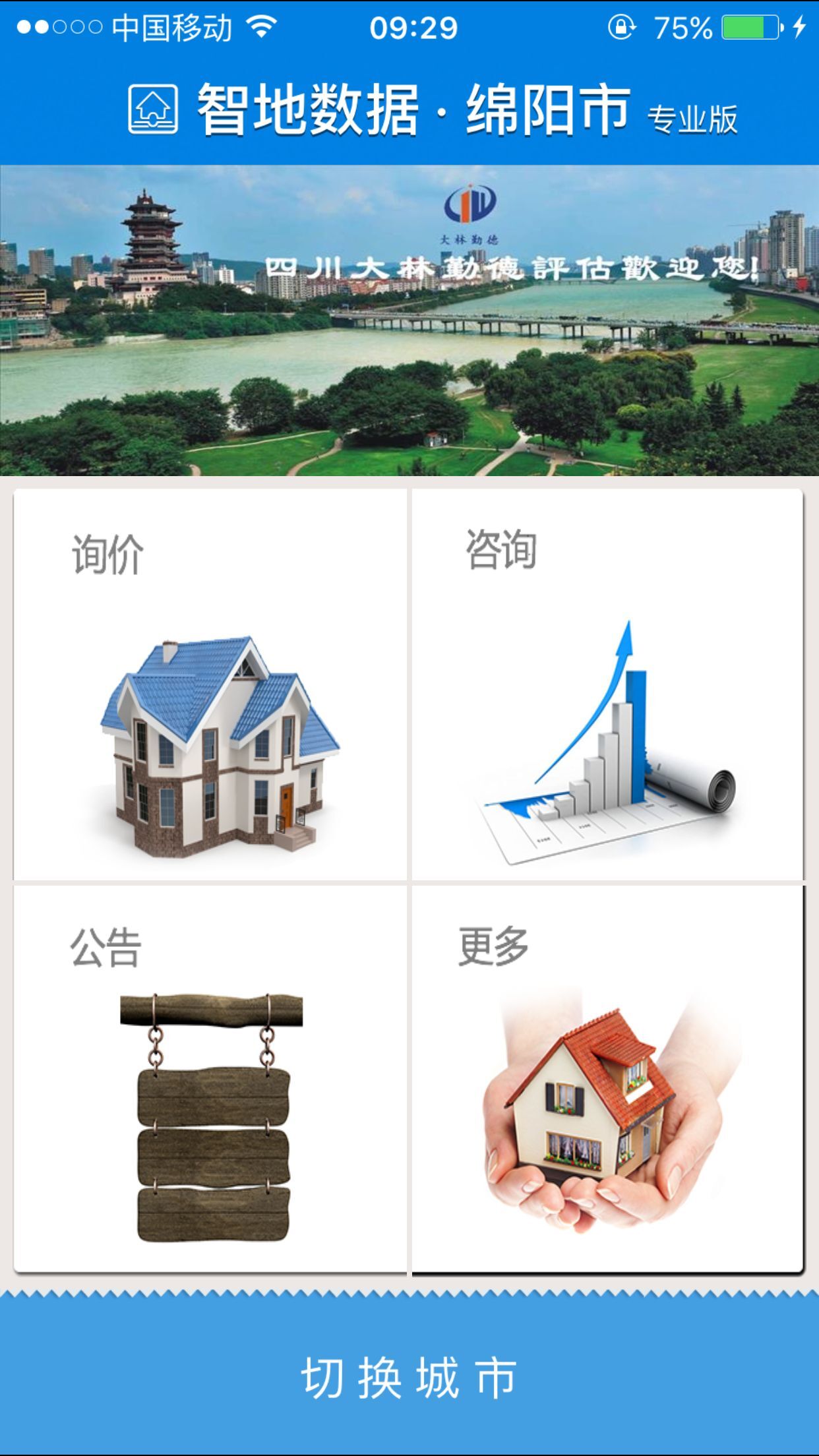Open the 四川大林勤德评估 welcome banner
Image resolution: width=819 pixels, height=1456 pixels.
tap(409, 320)
